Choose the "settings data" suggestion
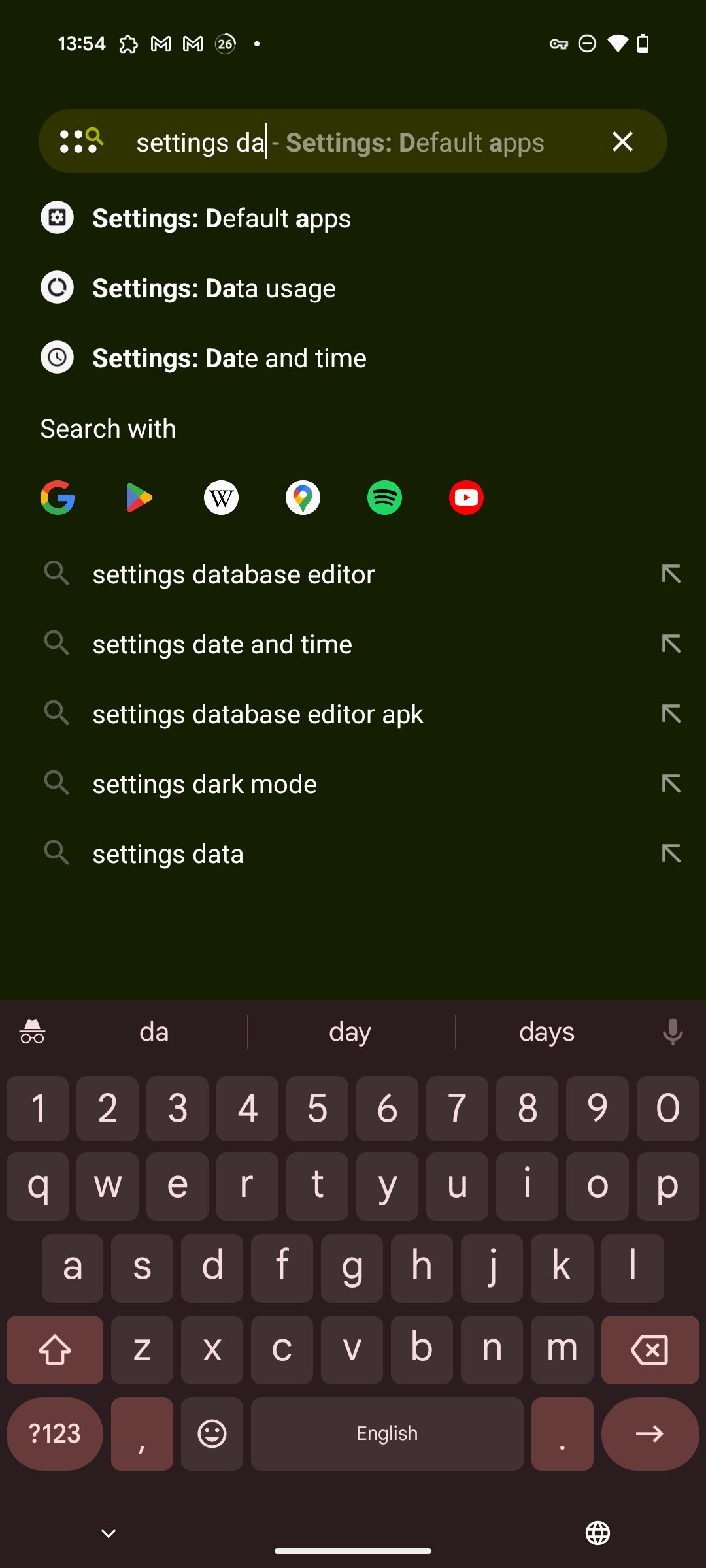 [168, 854]
